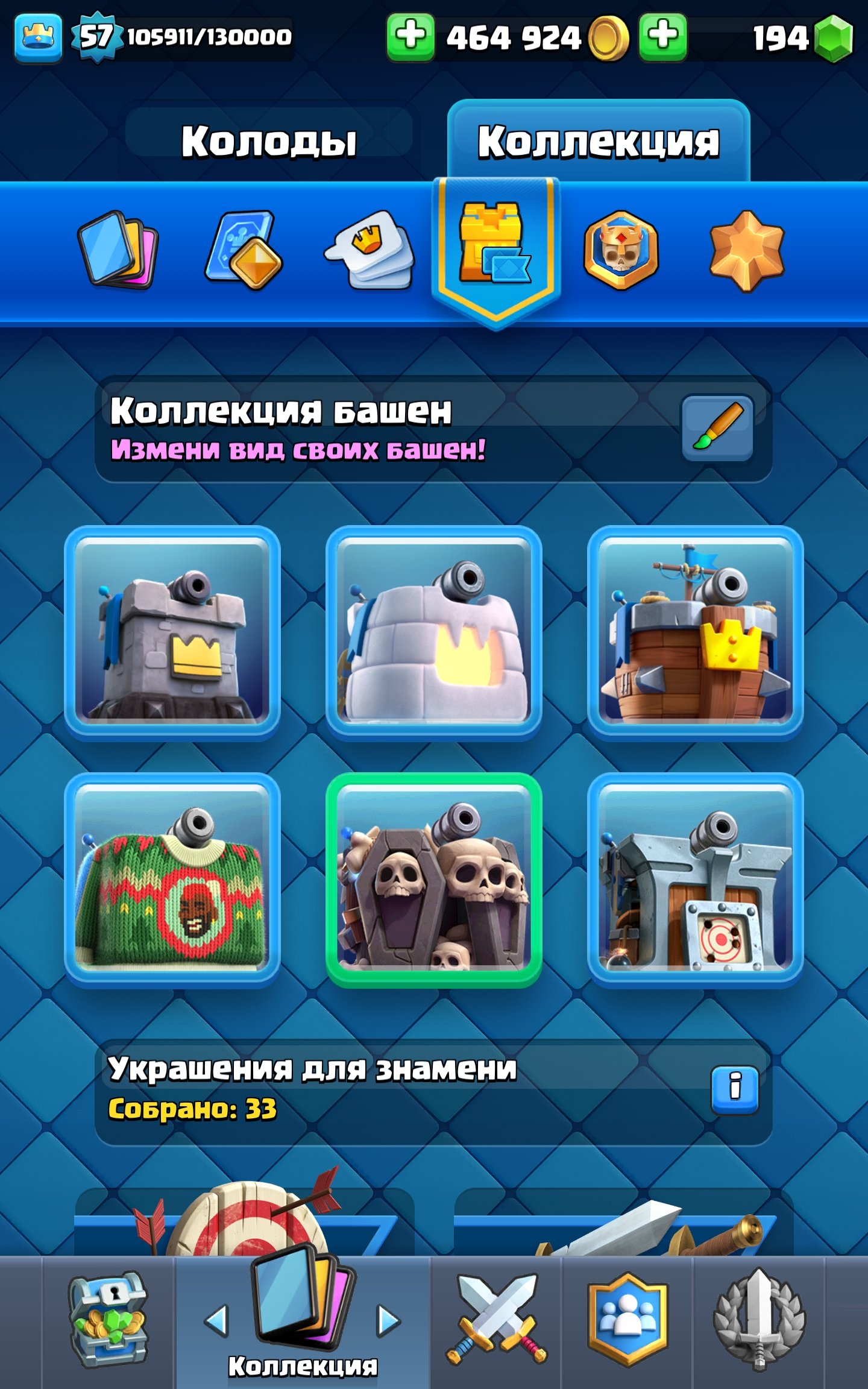Select the pirate ship tower skin
Image resolution: width=868 pixels, height=1389 pixels.
click(695, 633)
